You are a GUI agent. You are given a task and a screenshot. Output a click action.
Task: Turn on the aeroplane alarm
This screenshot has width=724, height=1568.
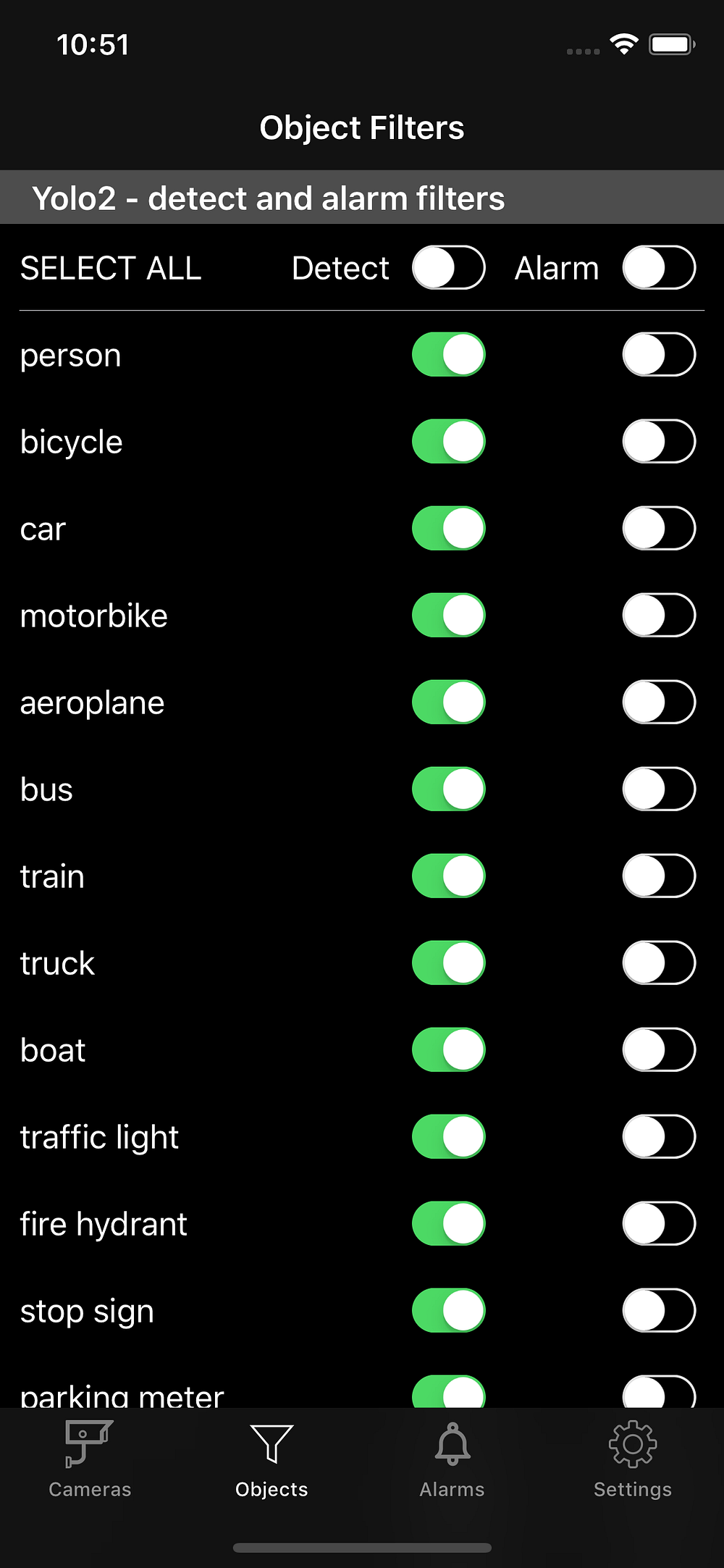coord(659,702)
